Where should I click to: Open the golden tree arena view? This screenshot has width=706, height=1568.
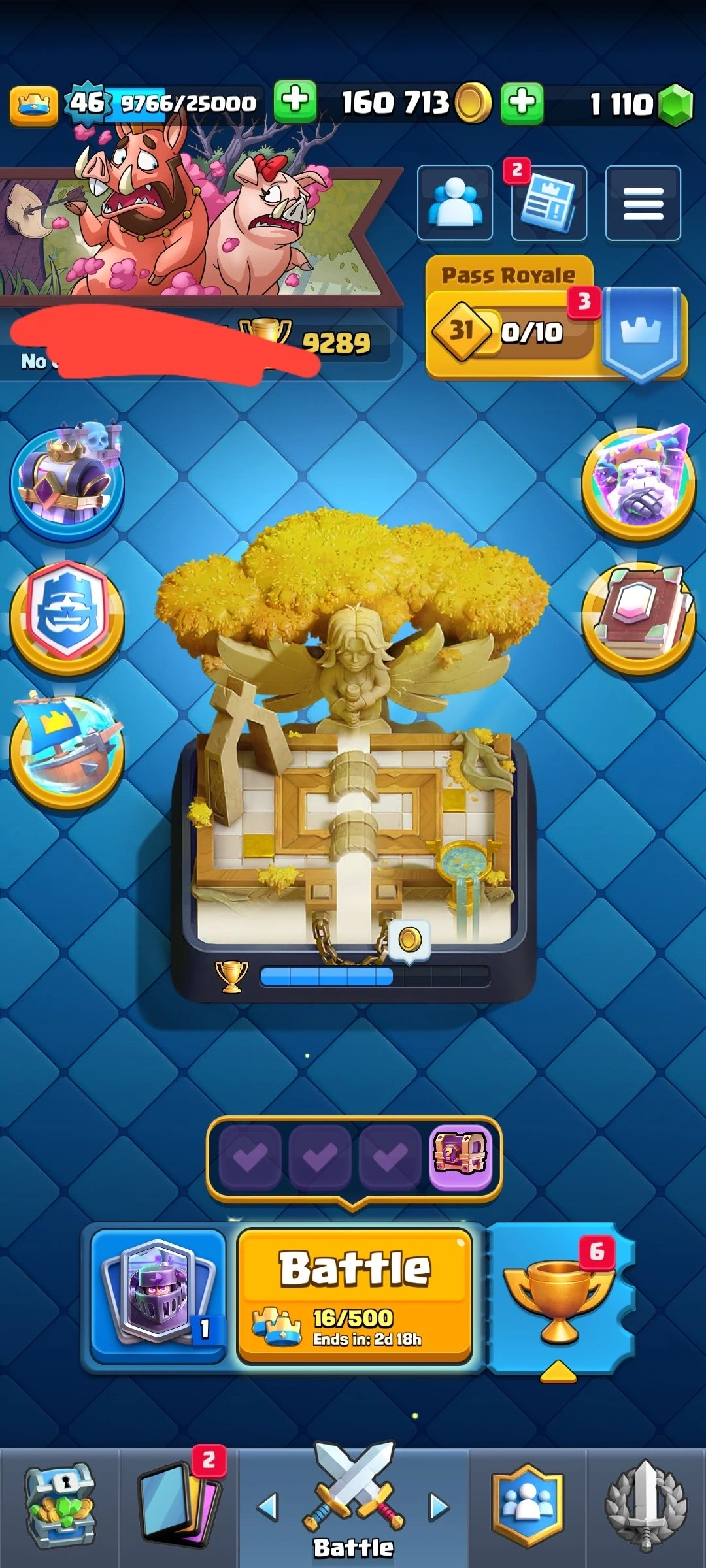(353, 751)
